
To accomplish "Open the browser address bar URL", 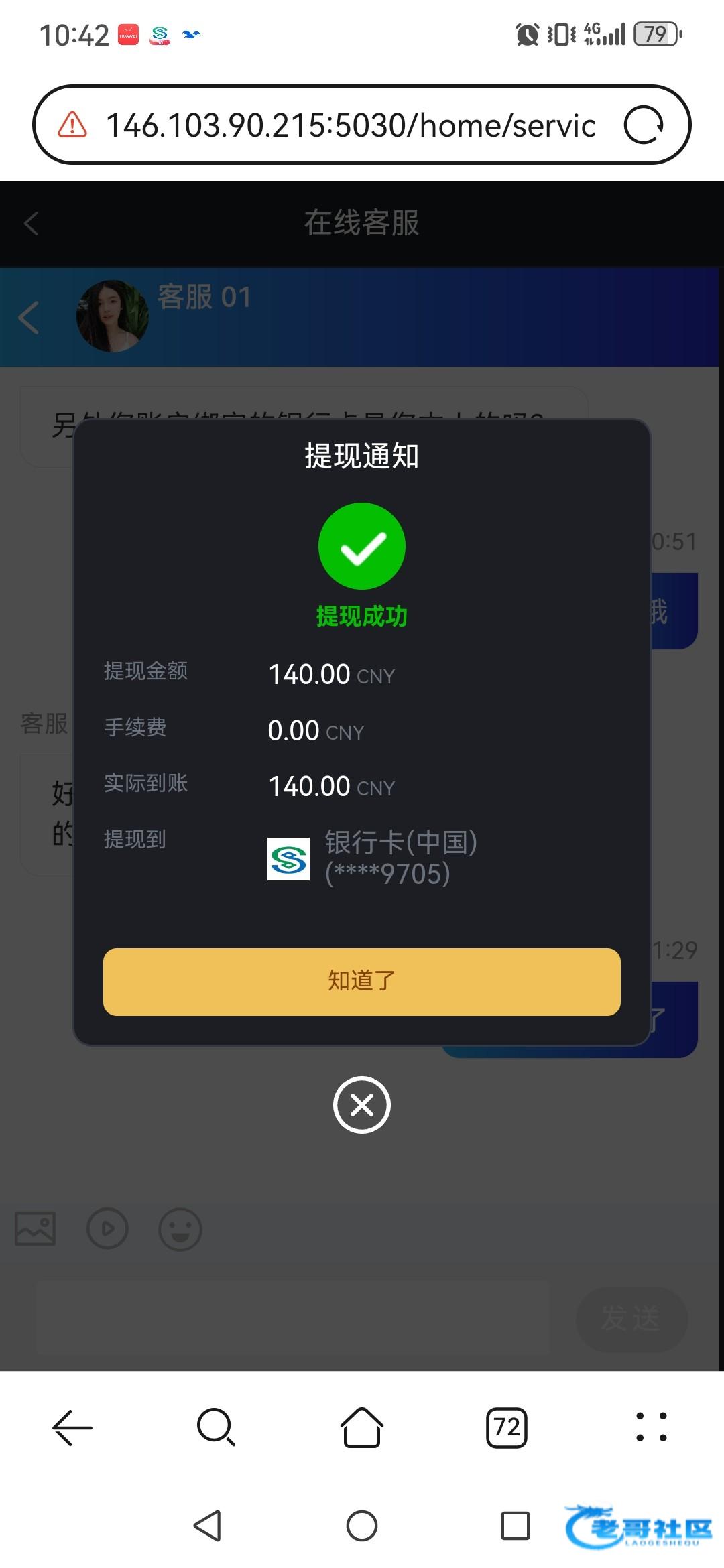I will pos(351,125).
